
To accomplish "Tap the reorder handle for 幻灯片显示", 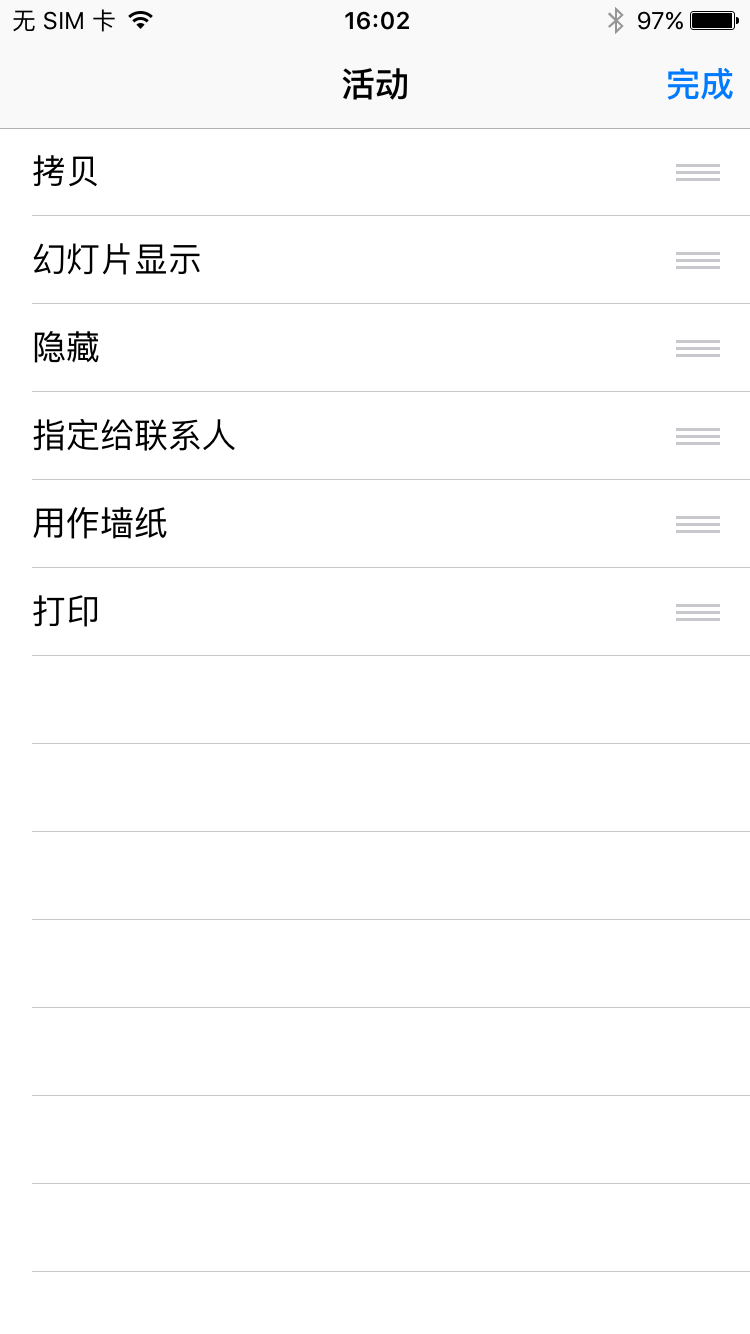I will [698, 260].
